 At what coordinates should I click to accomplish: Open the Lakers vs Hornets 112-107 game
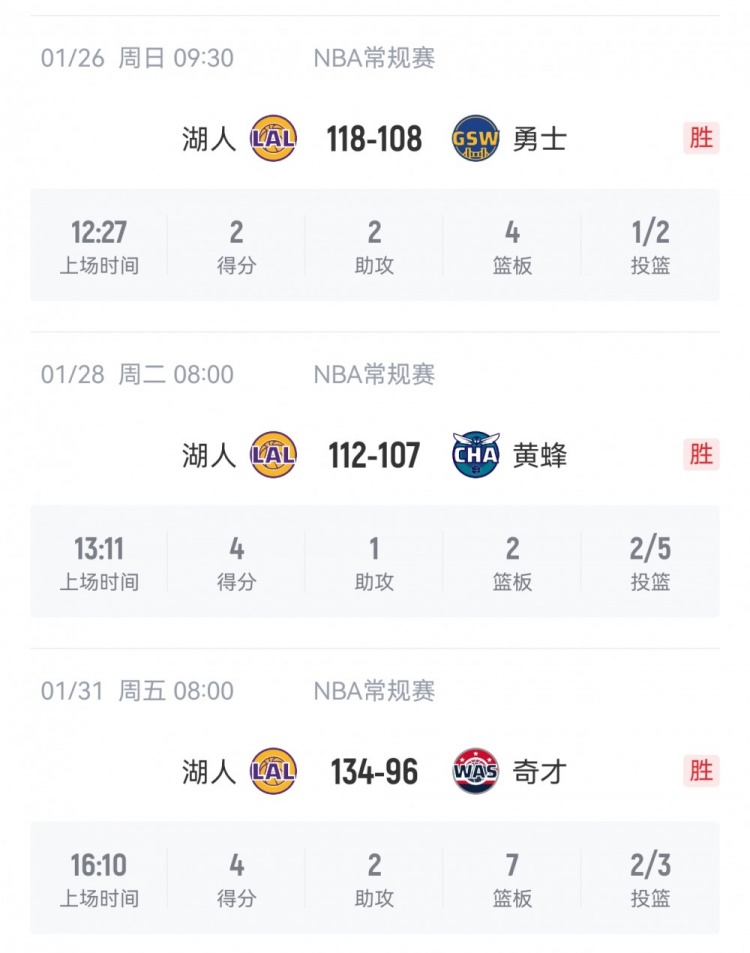[374, 456]
